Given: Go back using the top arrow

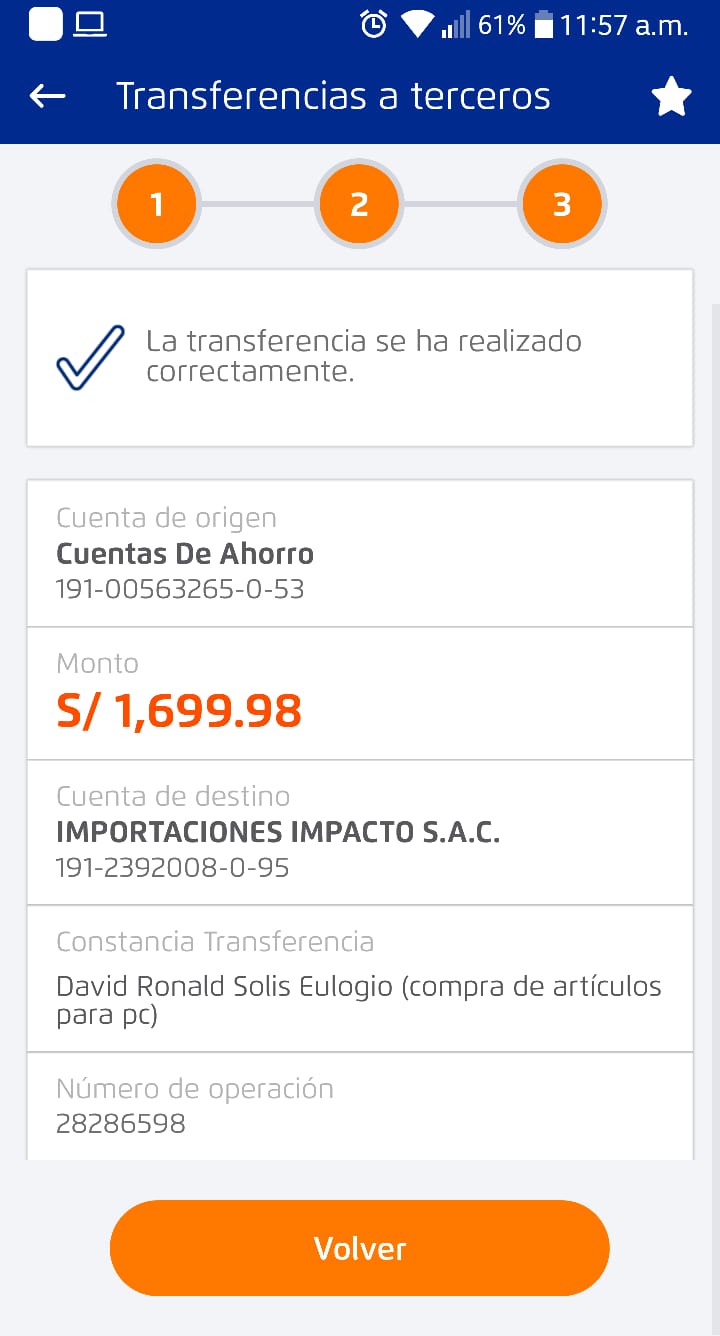Looking at the screenshot, I should point(47,96).
